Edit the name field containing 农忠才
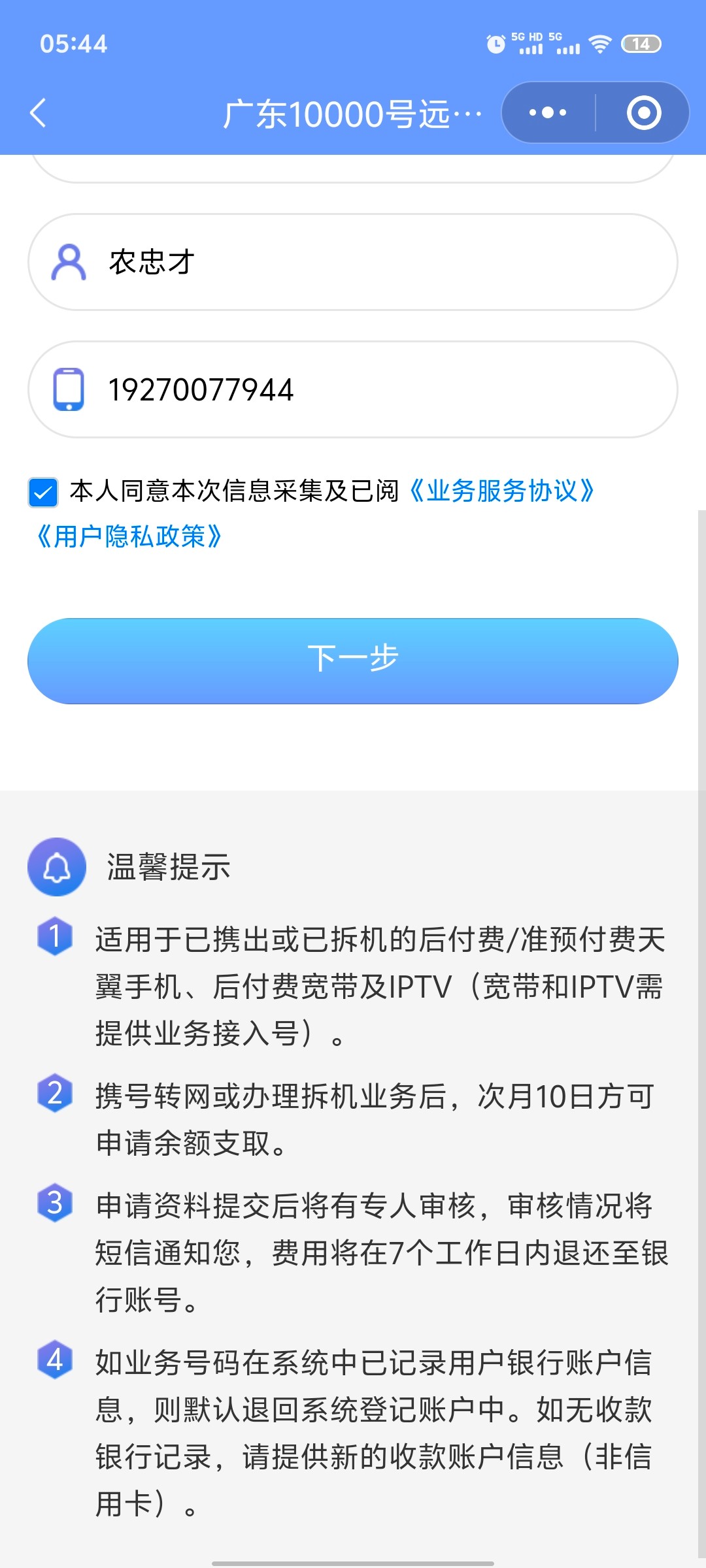 (x=353, y=262)
